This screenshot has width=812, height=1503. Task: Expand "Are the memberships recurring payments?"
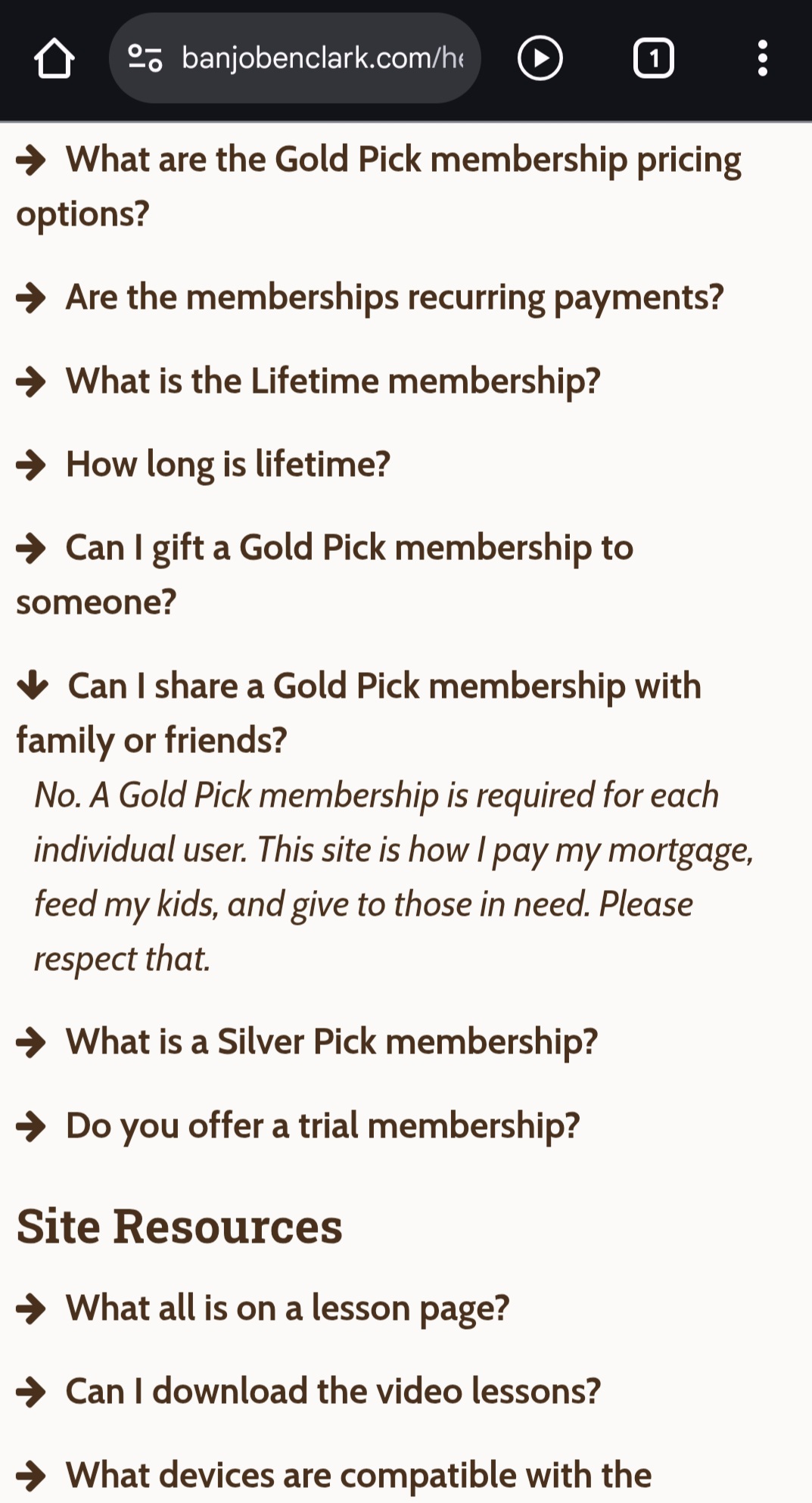tap(394, 297)
